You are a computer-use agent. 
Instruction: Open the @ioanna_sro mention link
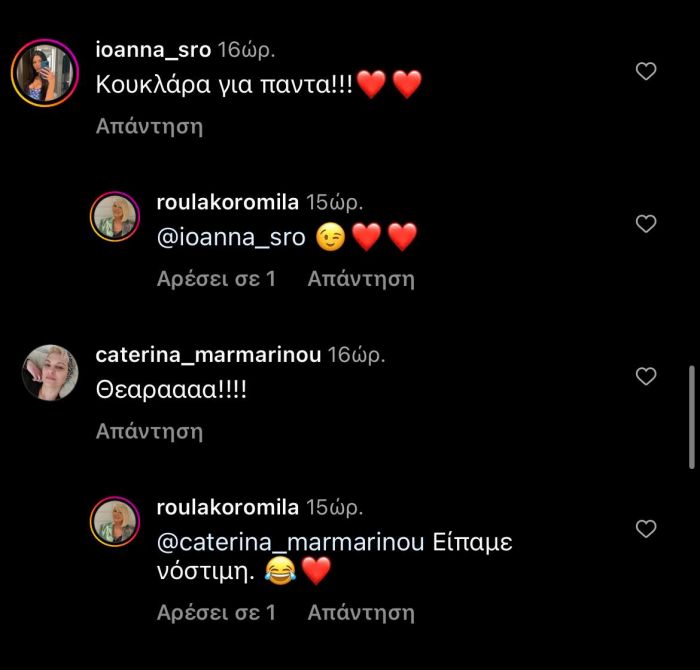[x=231, y=238]
